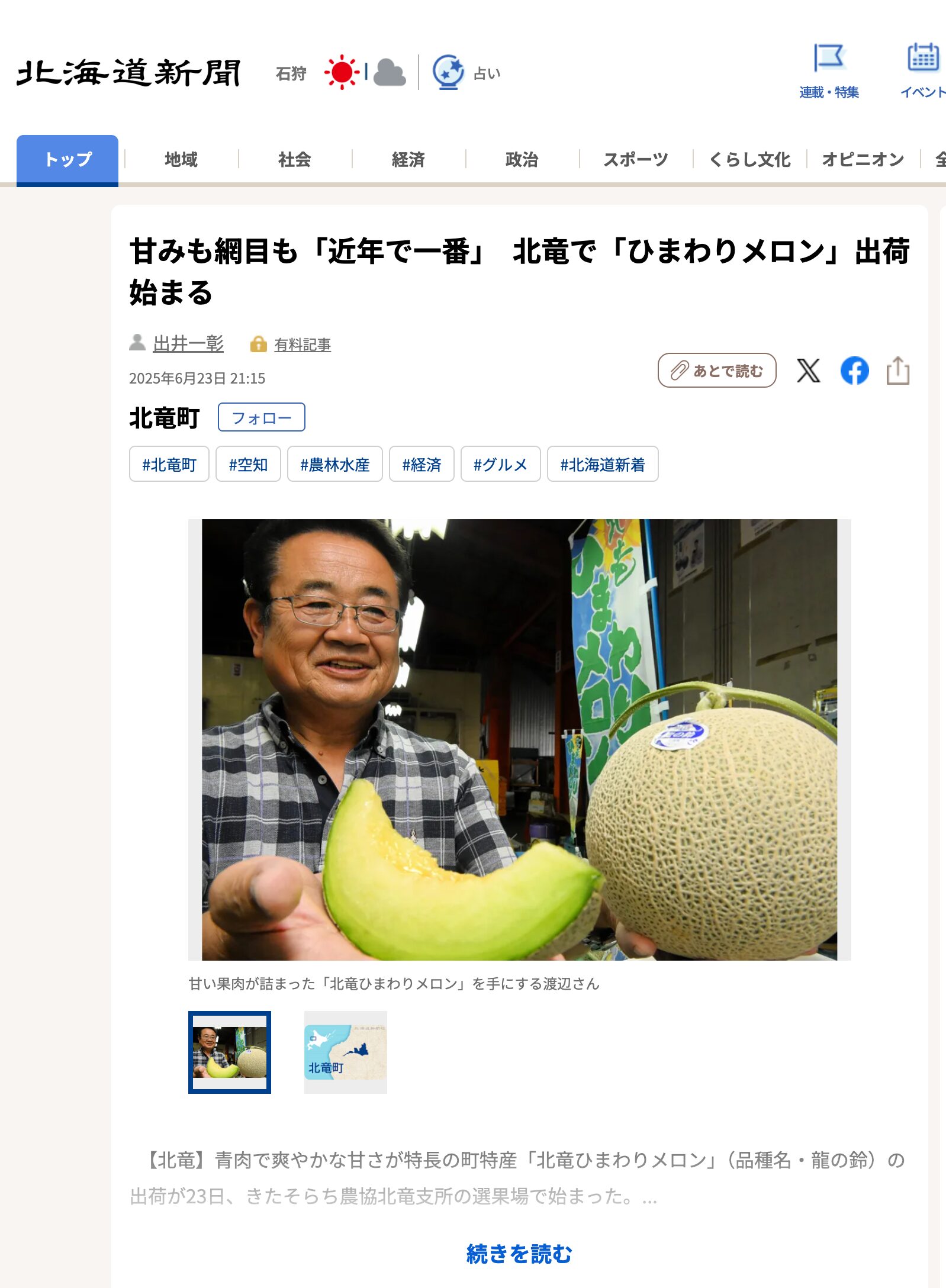This screenshot has width=946, height=1288.
Task: Go to the 経済 tab
Action: pos(408,159)
